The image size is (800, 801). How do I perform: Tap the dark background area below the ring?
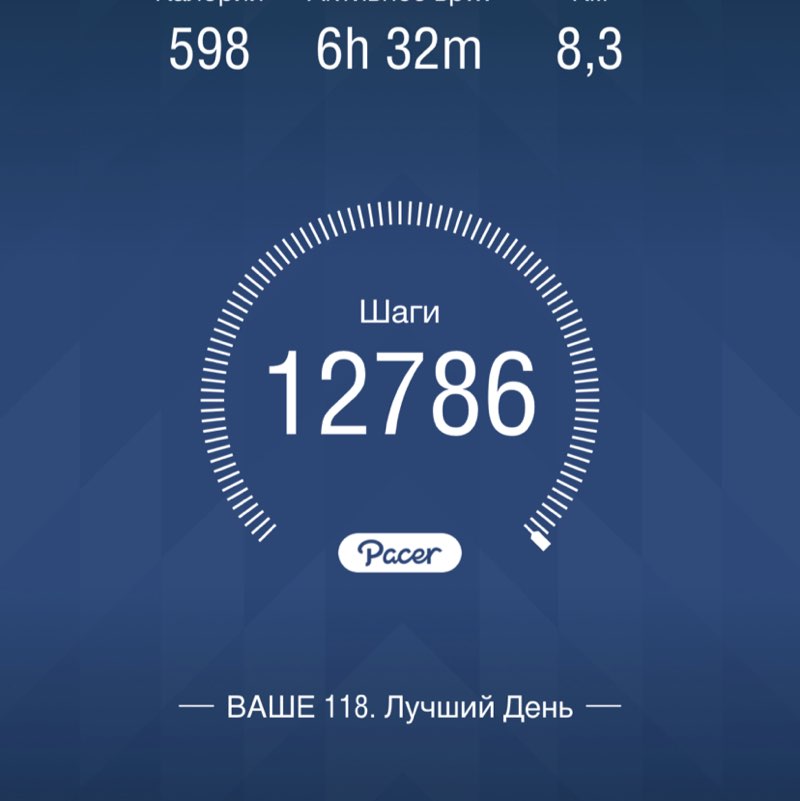tap(400, 630)
